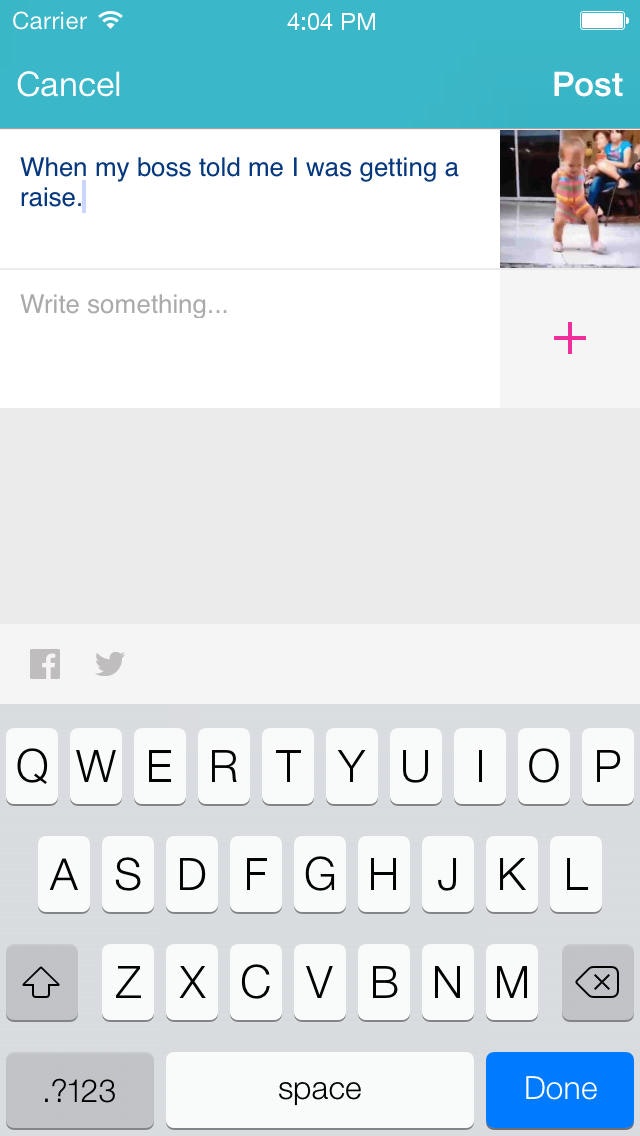
Task: Switch keyboard to numbers with .?123
Action: (80, 1090)
